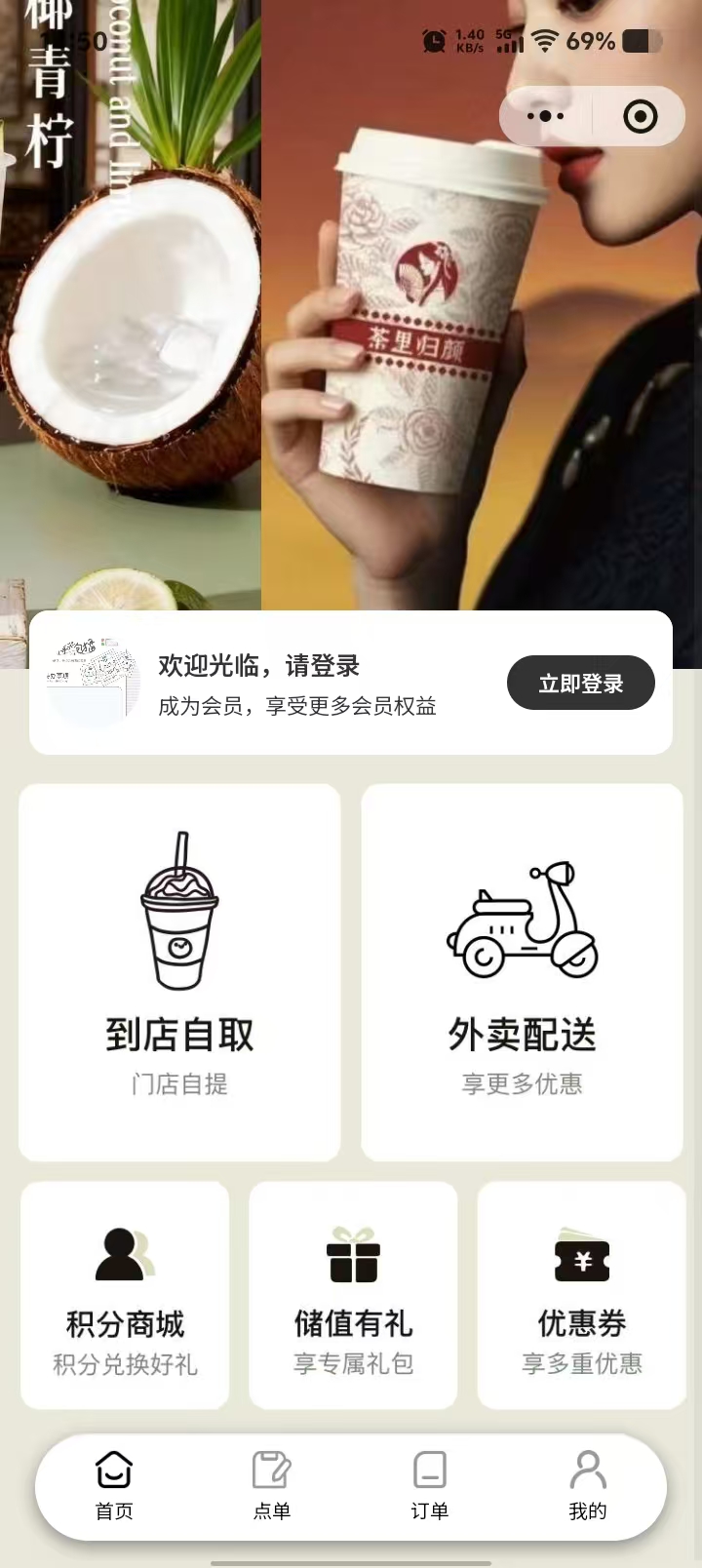Switch to the 我的 tab
The image size is (702, 1568).
click(587, 1485)
